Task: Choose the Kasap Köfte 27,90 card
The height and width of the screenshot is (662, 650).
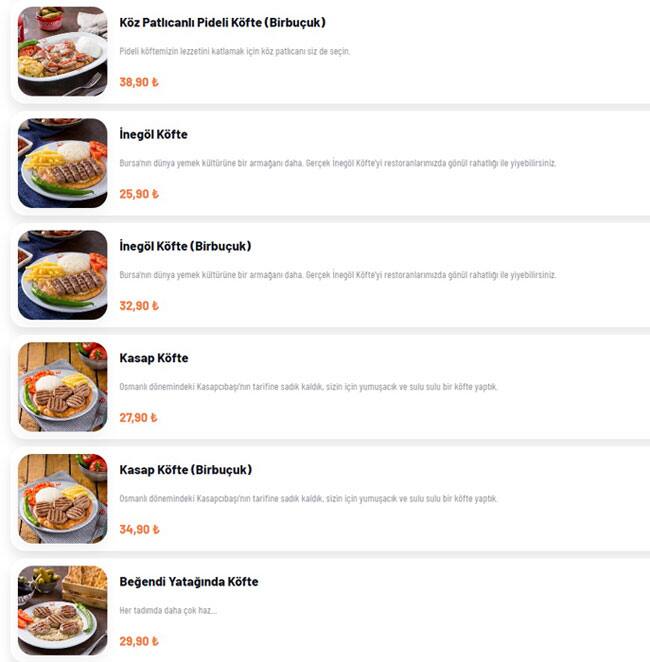Action: [x=153, y=358]
